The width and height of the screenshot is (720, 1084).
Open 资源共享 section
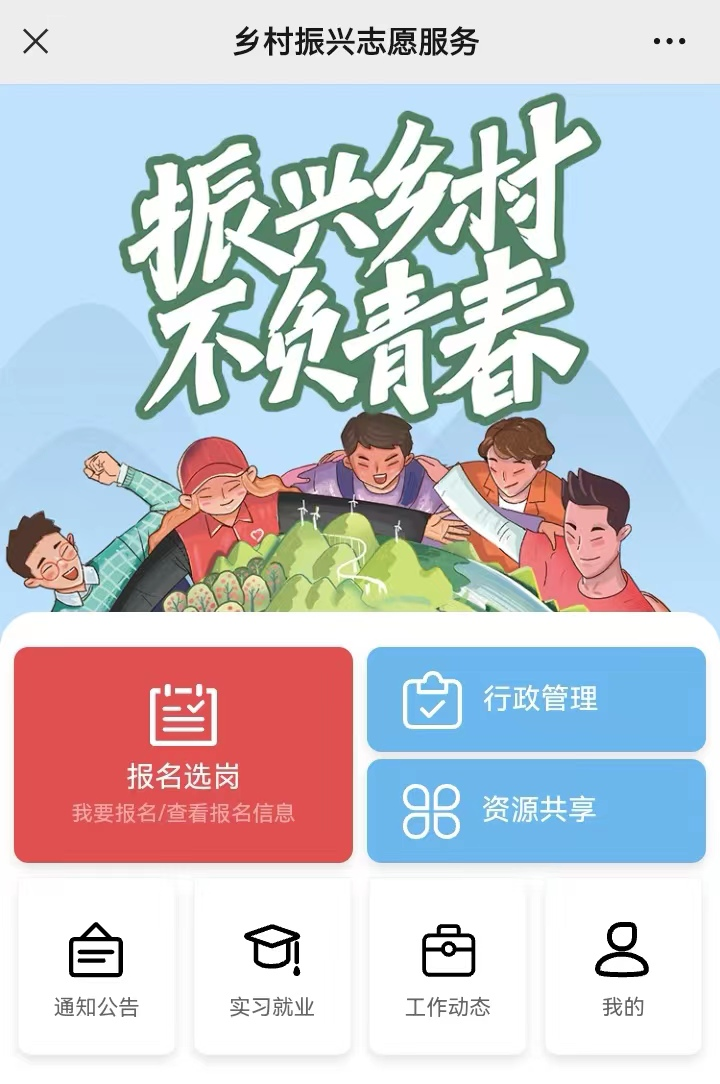(x=536, y=810)
